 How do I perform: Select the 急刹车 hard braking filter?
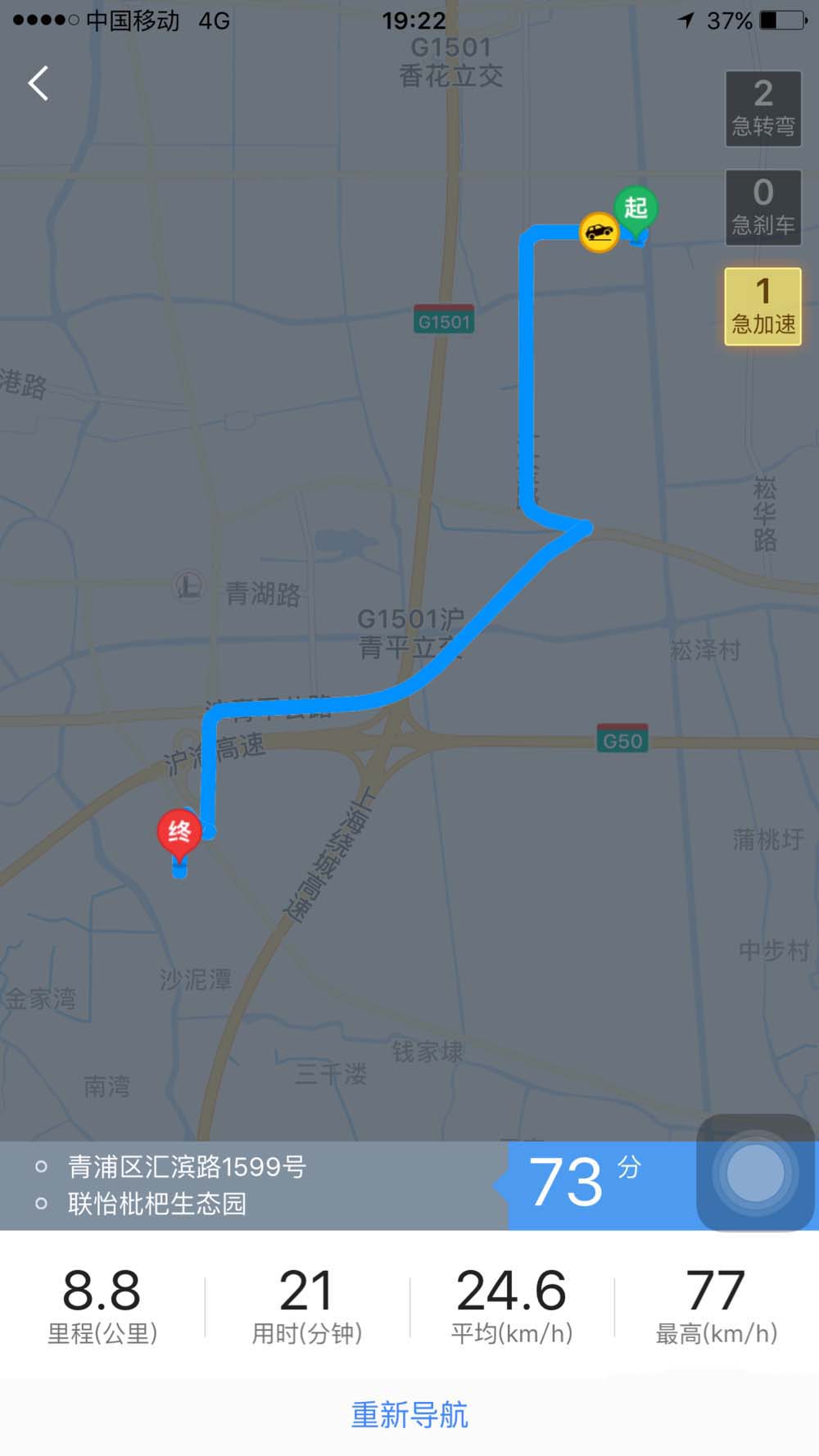[x=762, y=207]
